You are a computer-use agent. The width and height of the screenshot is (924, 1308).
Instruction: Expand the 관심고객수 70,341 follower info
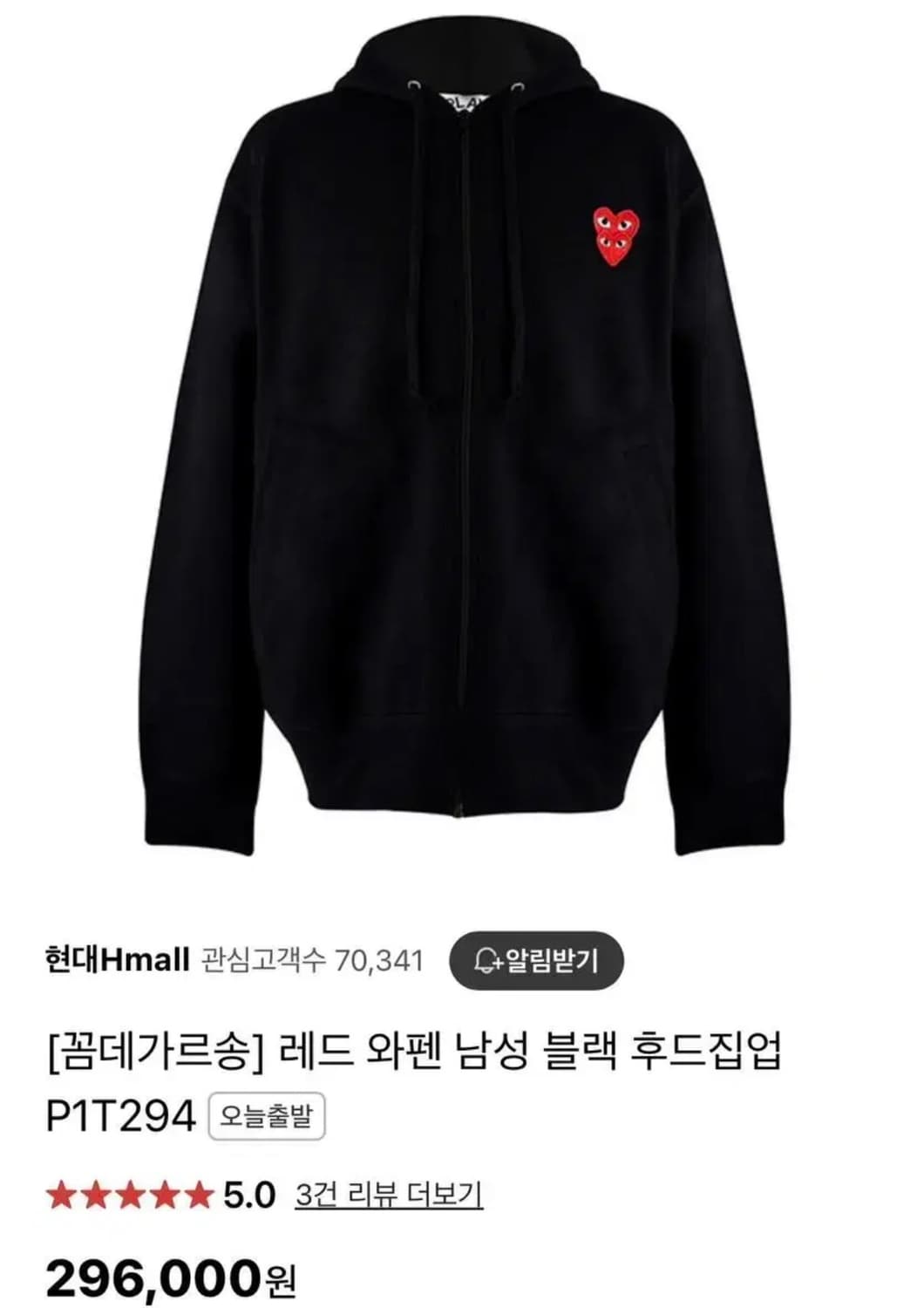312,958
